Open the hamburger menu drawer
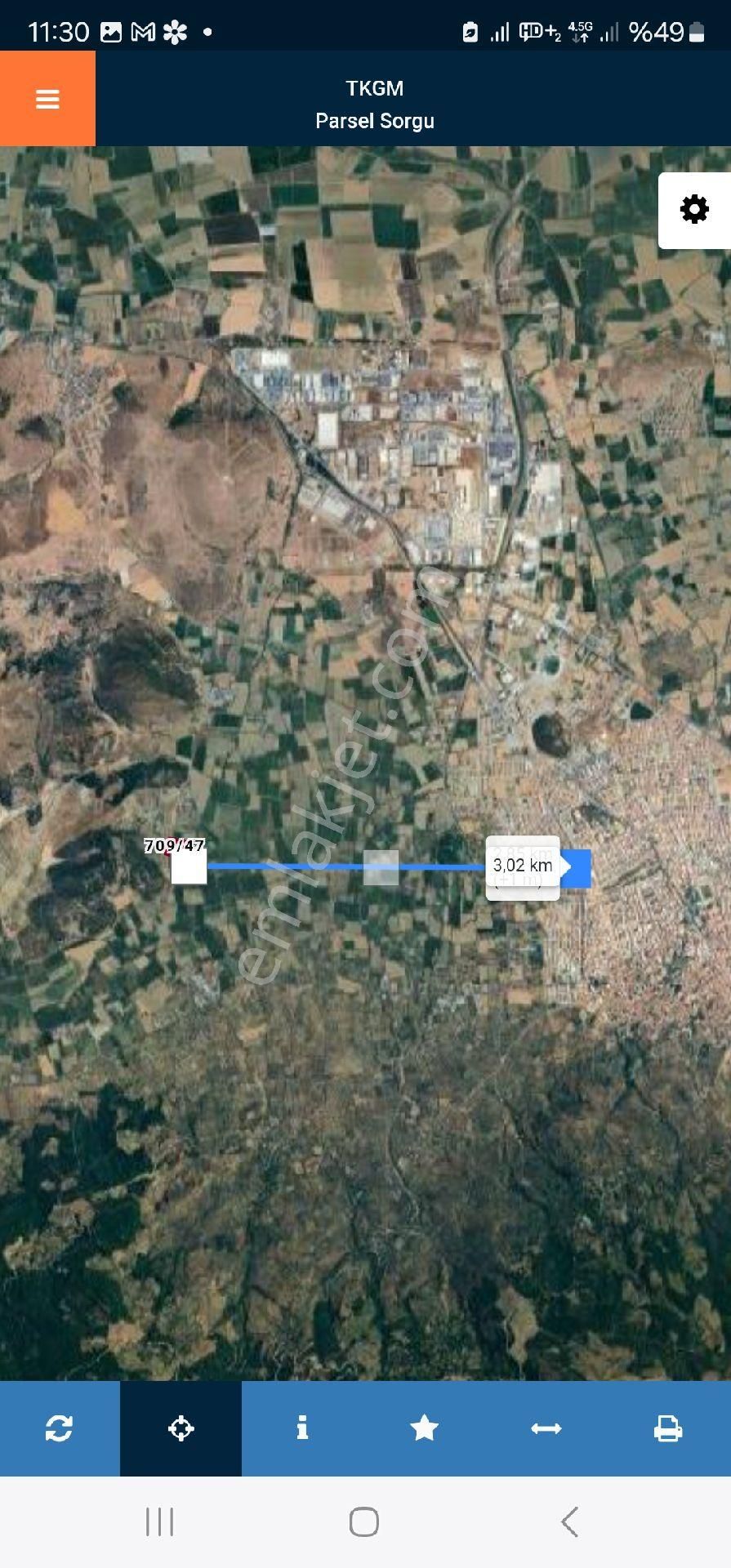Image resolution: width=731 pixels, height=1568 pixels. click(47, 99)
